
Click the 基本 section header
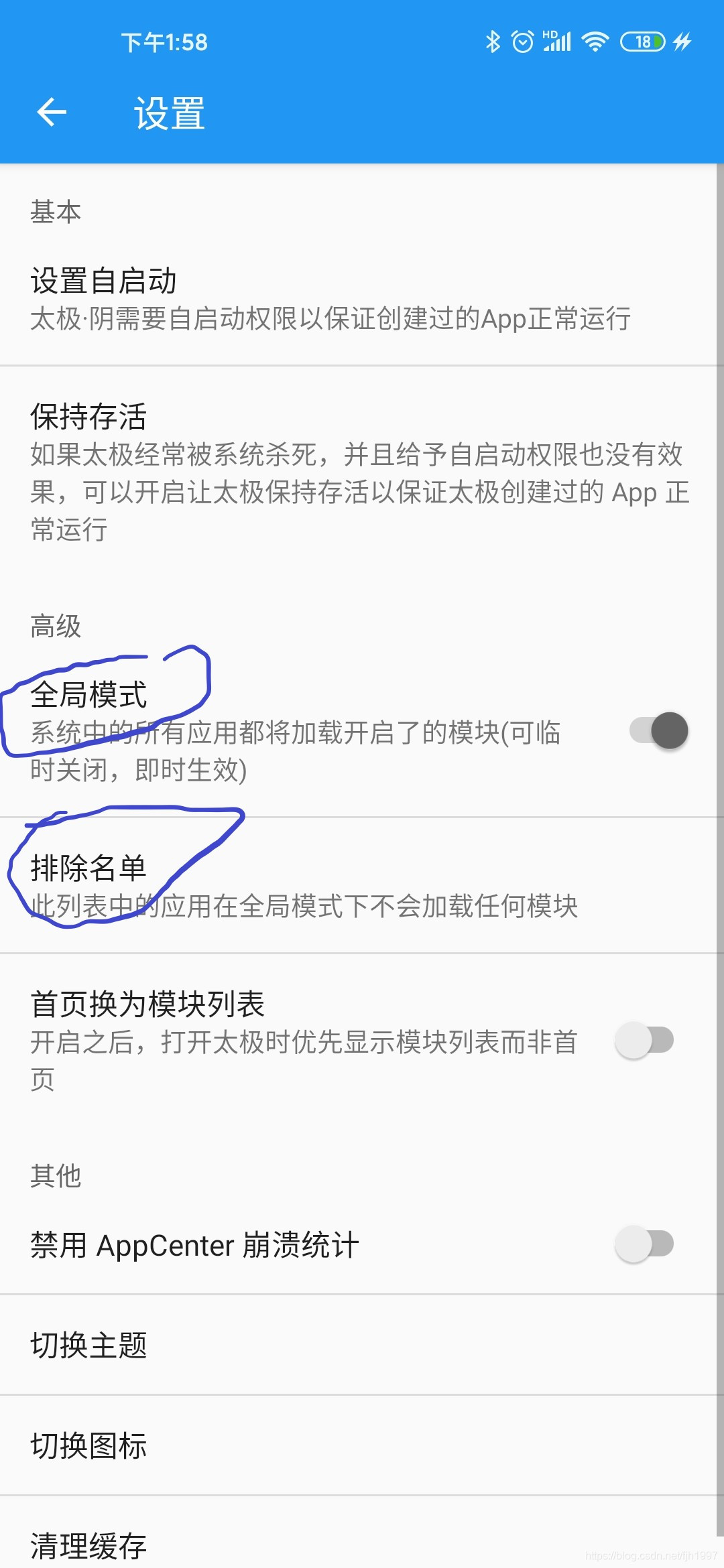pyautogui.click(x=55, y=211)
